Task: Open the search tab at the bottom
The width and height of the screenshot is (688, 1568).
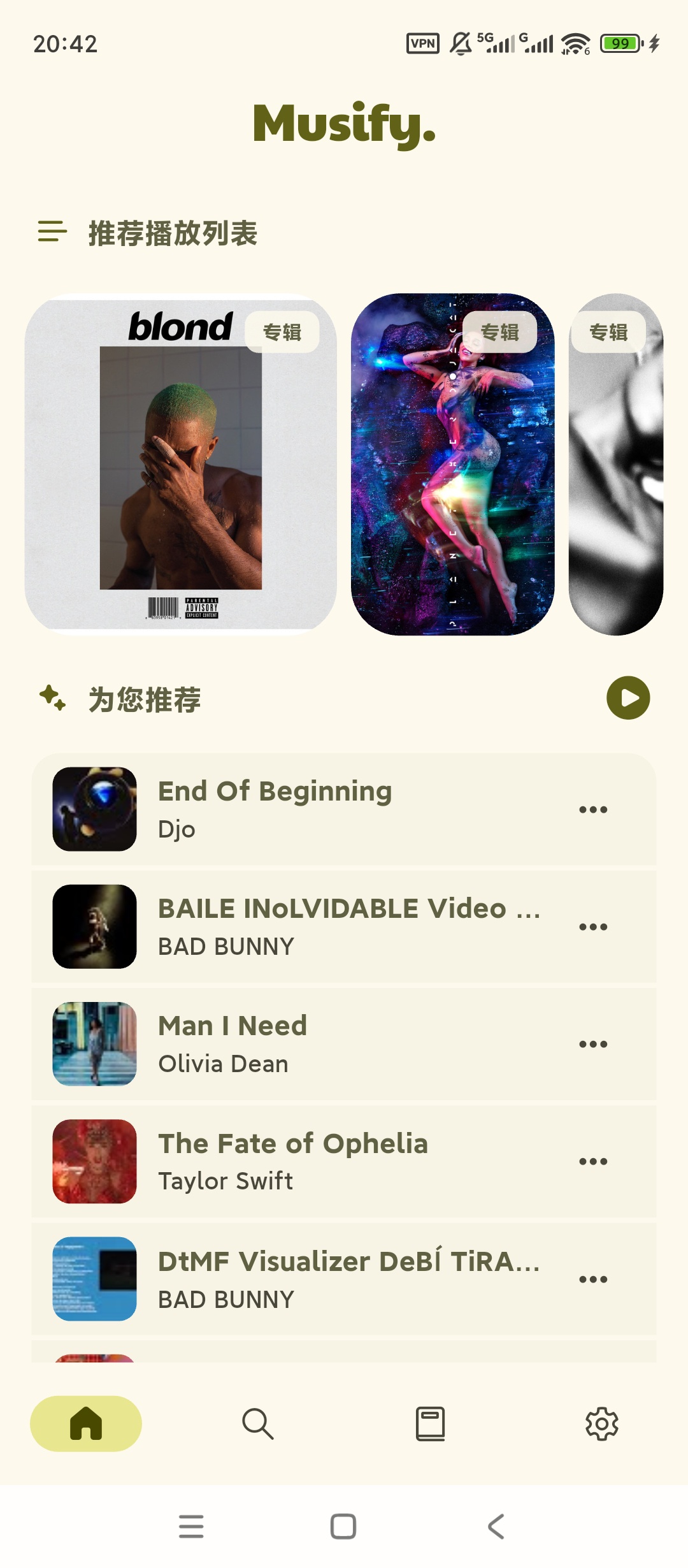Action: (257, 1423)
